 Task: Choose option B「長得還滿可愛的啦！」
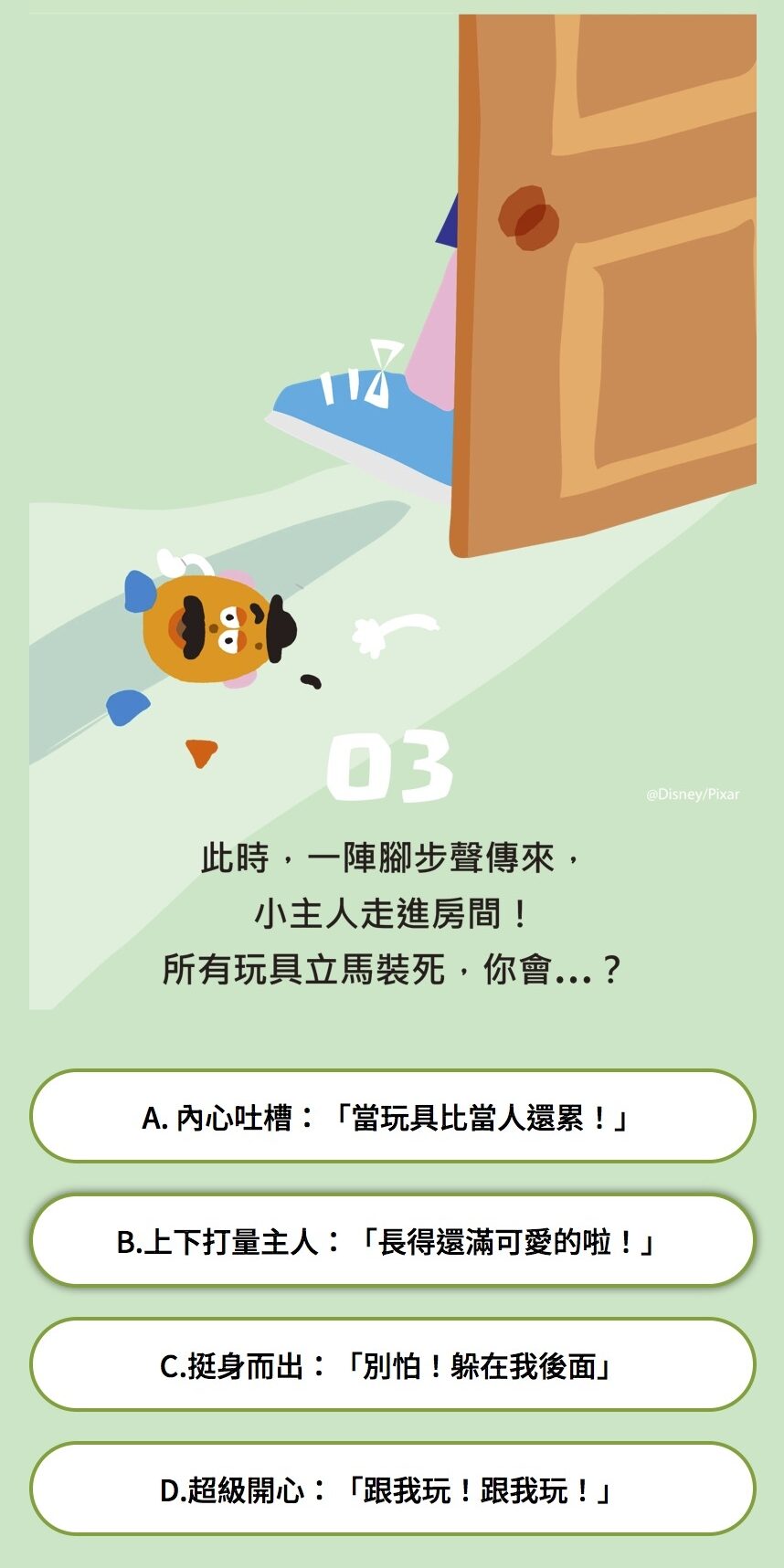tap(392, 1240)
